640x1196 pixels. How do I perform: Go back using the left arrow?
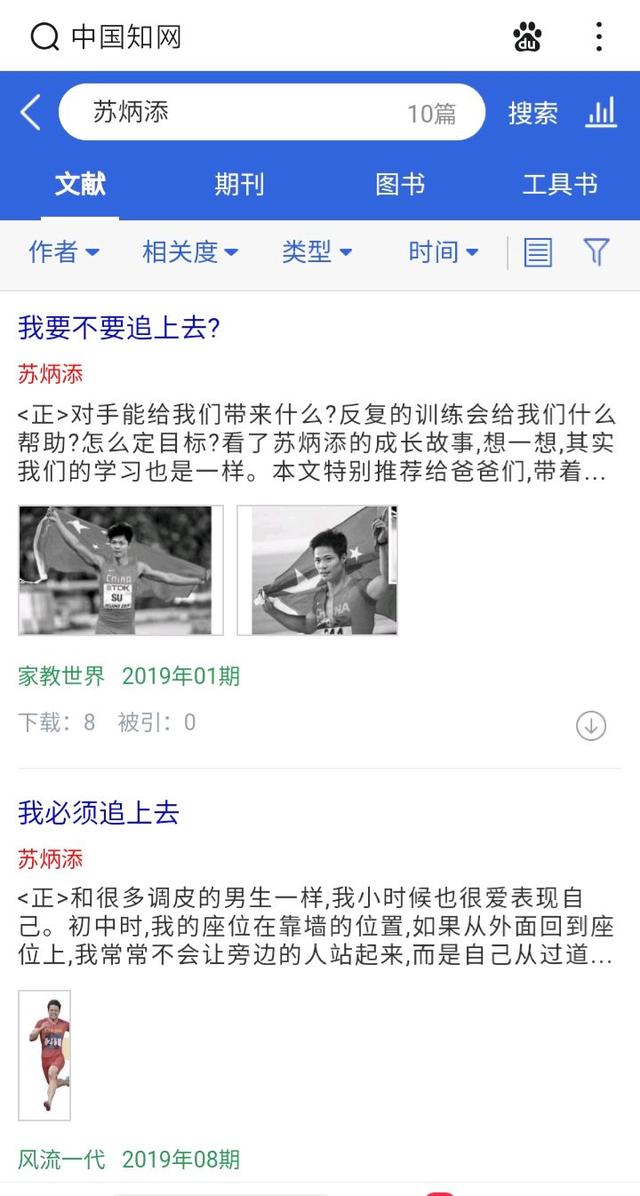click(x=31, y=112)
